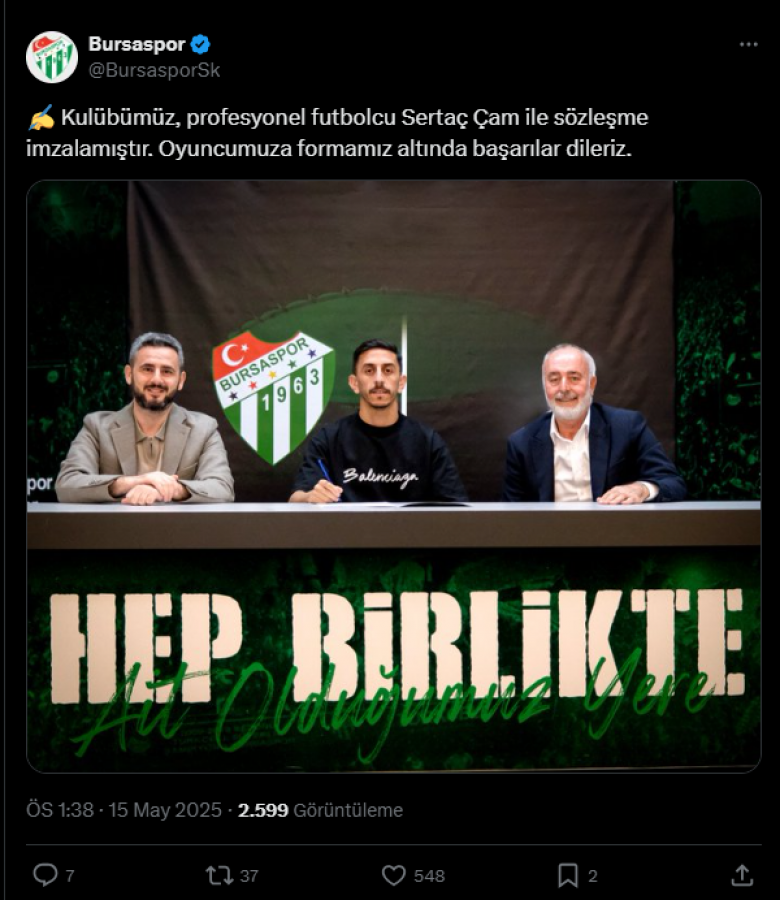Open the post's date and time link
The image size is (780, 900).
pyautogui.click(x=124, y=810)
